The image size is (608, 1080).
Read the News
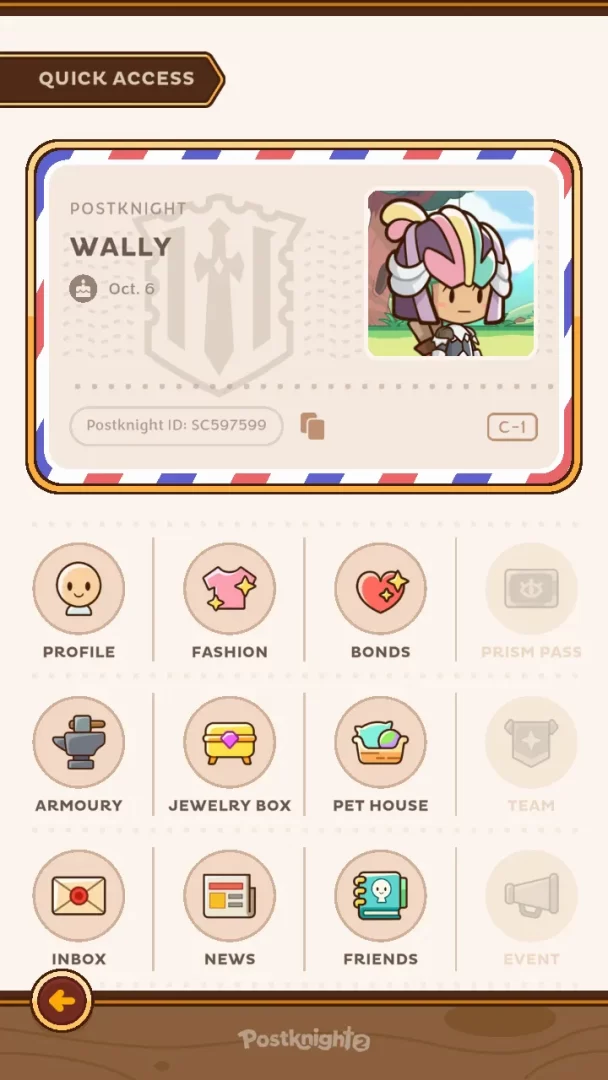(230, 896)
